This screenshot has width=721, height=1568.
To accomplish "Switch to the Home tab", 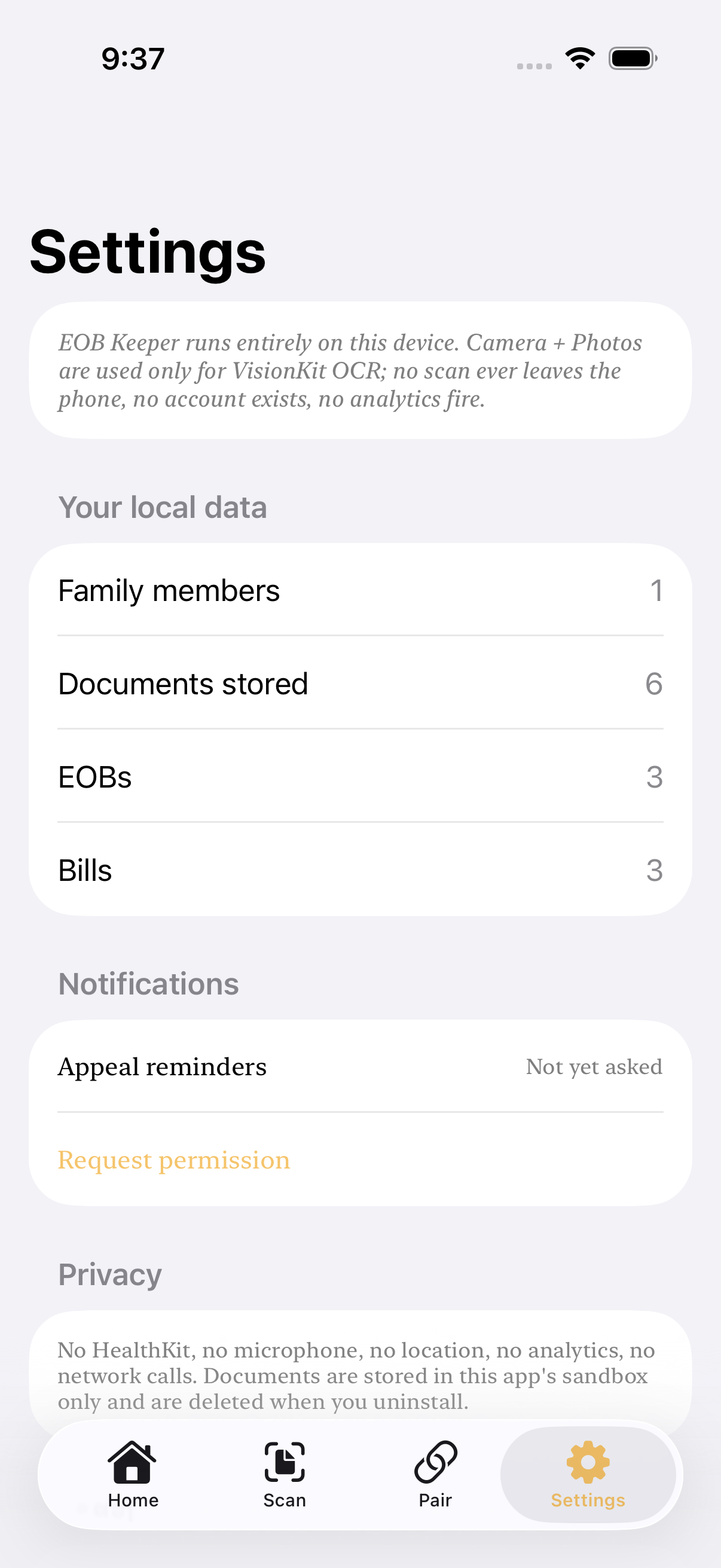I will [133, 1474].
